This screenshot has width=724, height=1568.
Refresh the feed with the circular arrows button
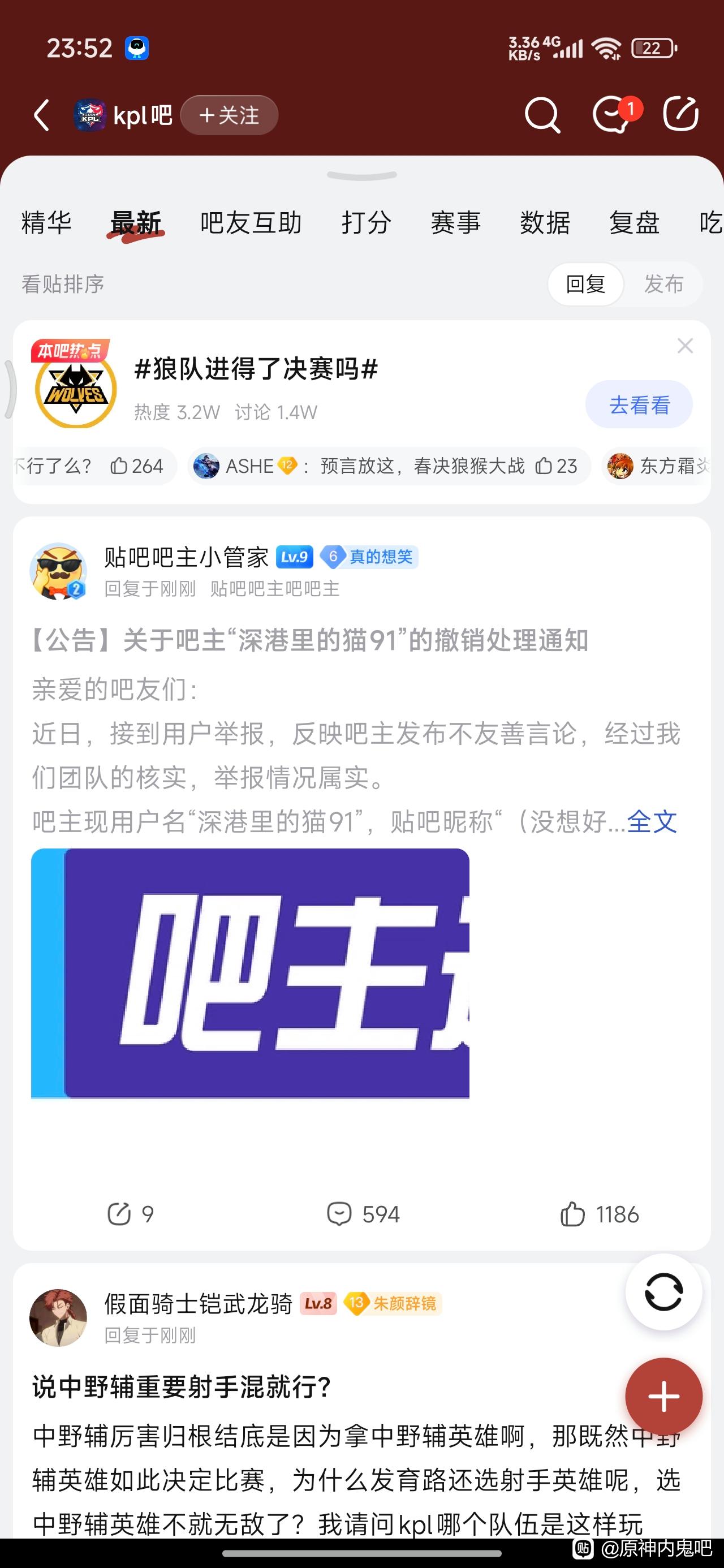663,1291
